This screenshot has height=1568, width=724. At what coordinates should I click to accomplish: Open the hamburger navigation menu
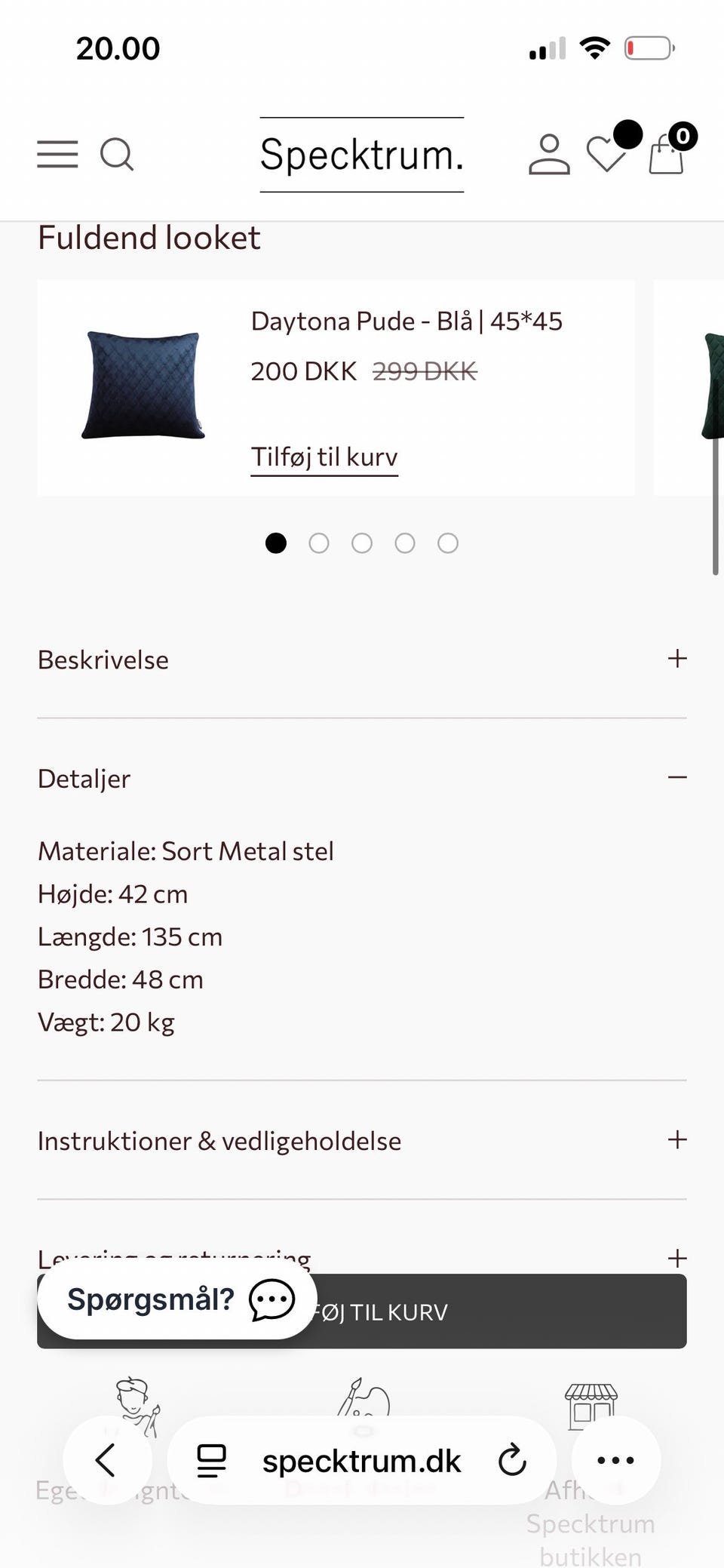tap(57, 154)
